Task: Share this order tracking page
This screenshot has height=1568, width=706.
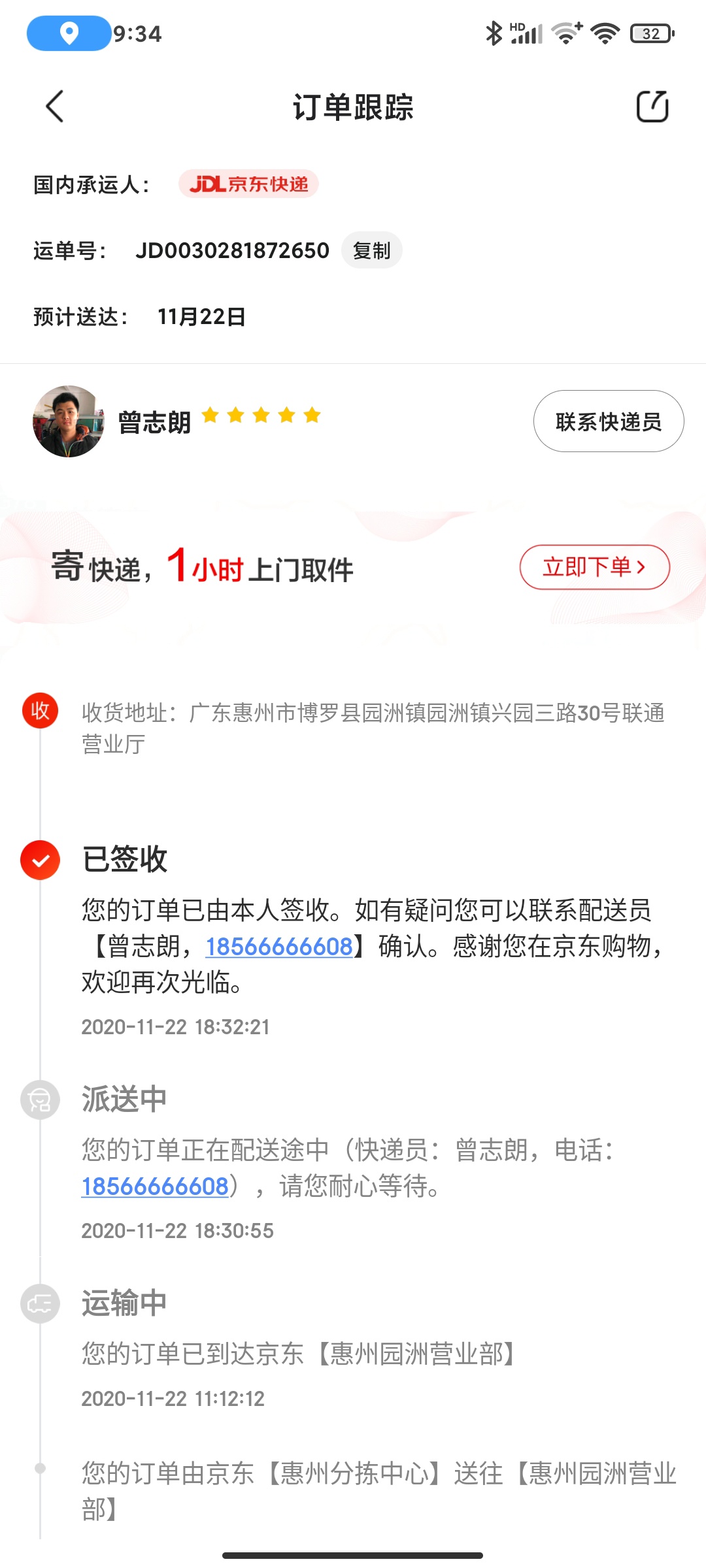Action: [x=652, y=106]
